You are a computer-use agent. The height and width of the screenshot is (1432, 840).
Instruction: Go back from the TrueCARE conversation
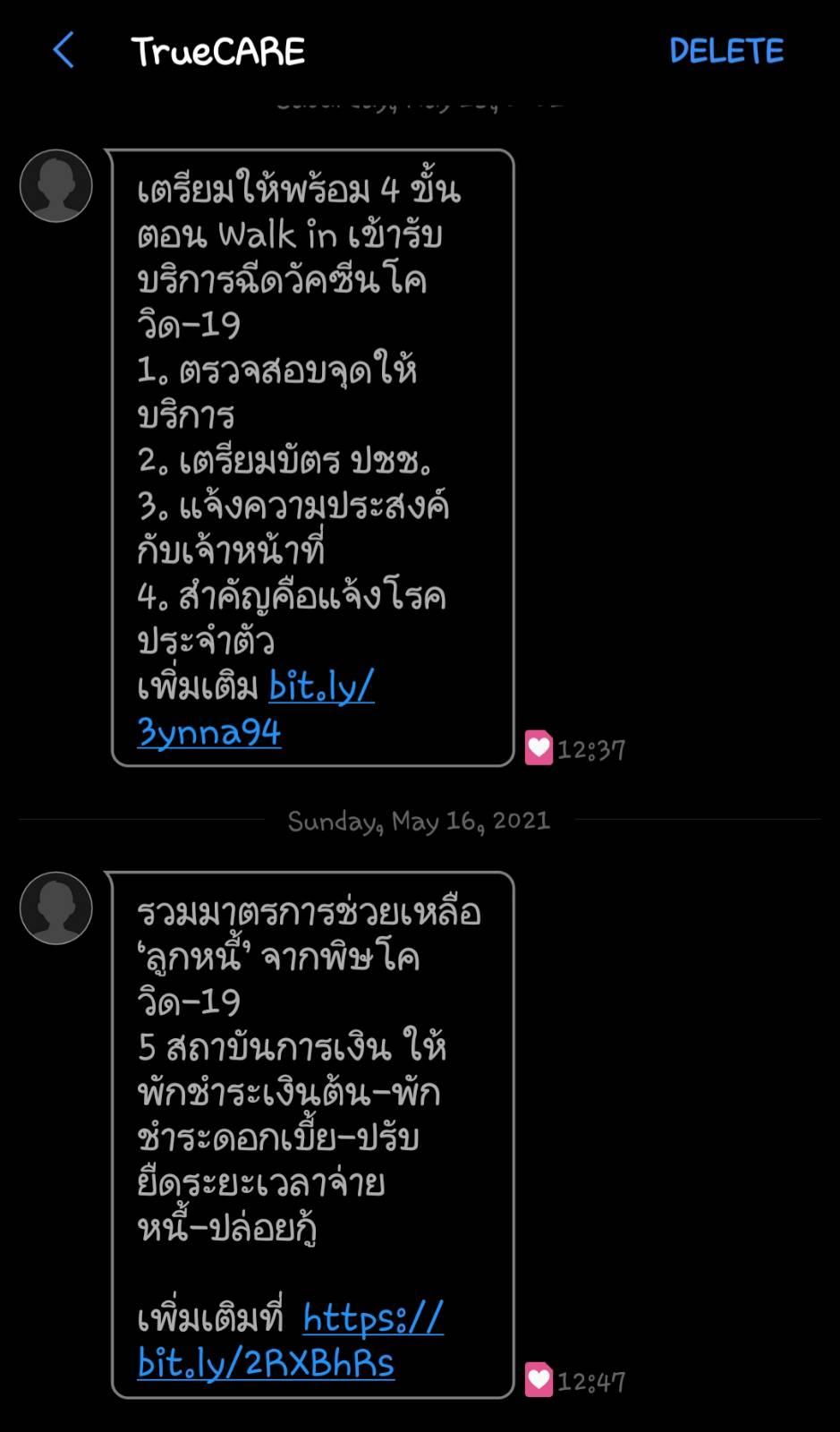[x=63, y=51]
